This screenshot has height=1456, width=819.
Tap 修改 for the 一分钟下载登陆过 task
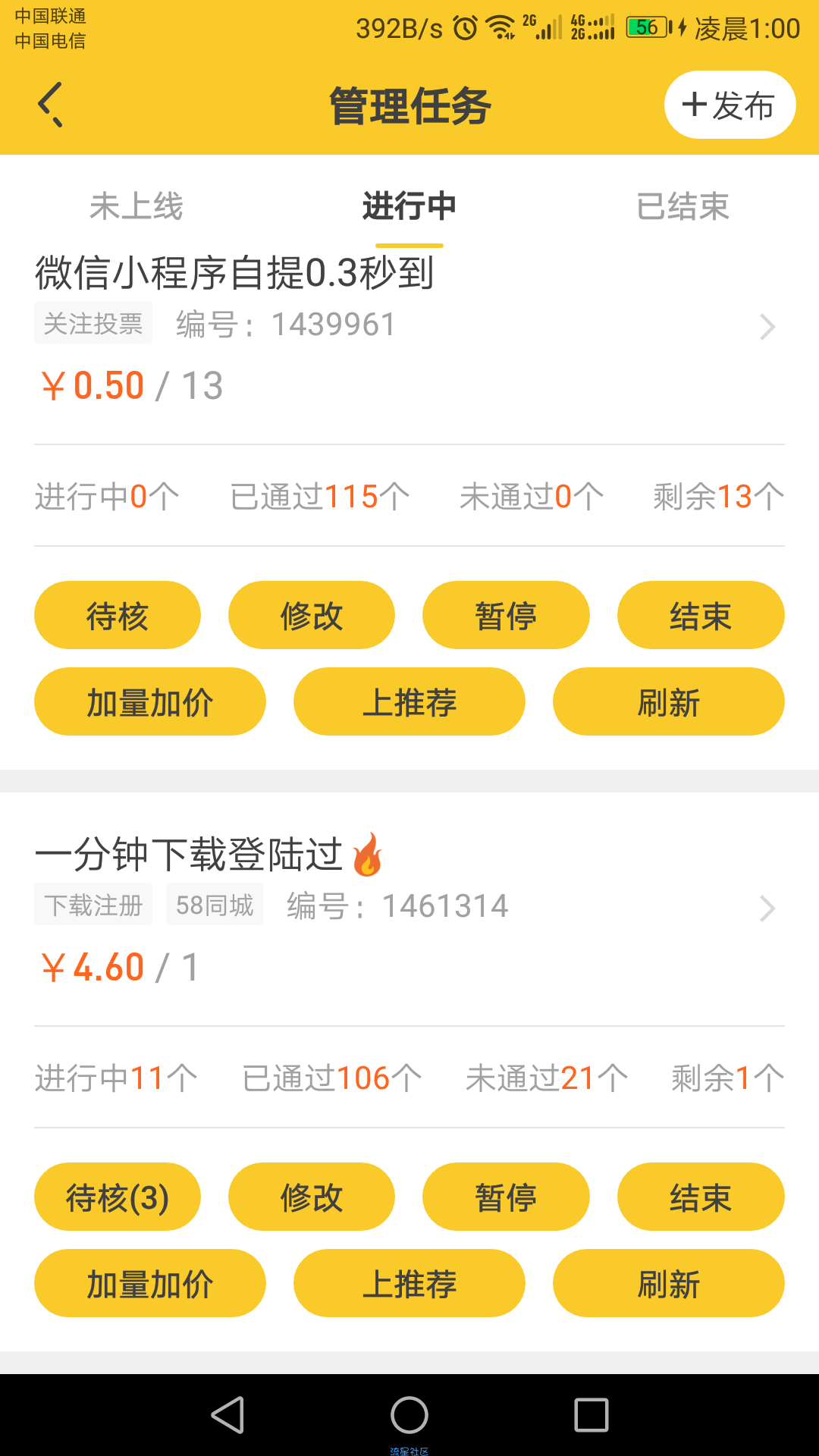pos(312,1197)
